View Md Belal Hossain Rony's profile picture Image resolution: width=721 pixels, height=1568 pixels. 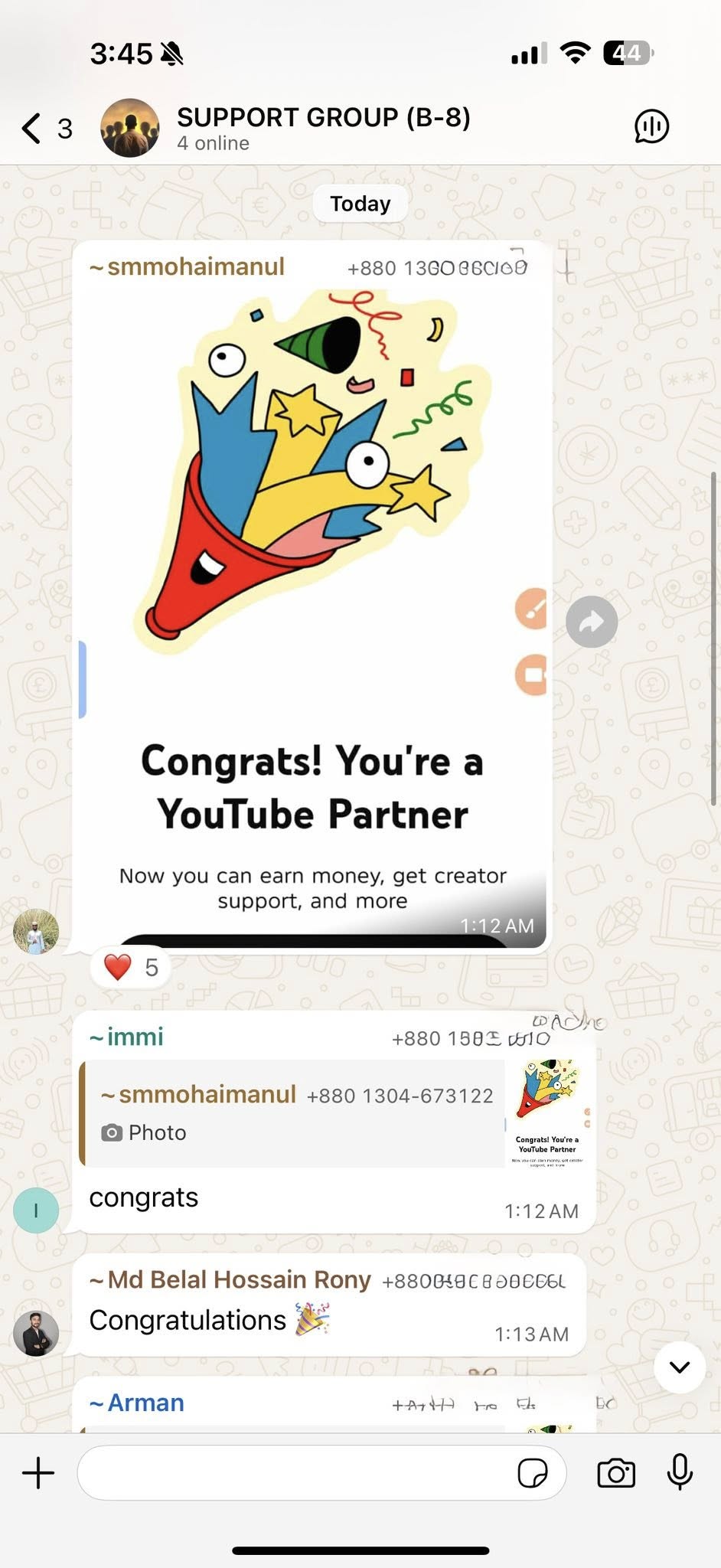pyautogui.click(x=36, y=1333)
